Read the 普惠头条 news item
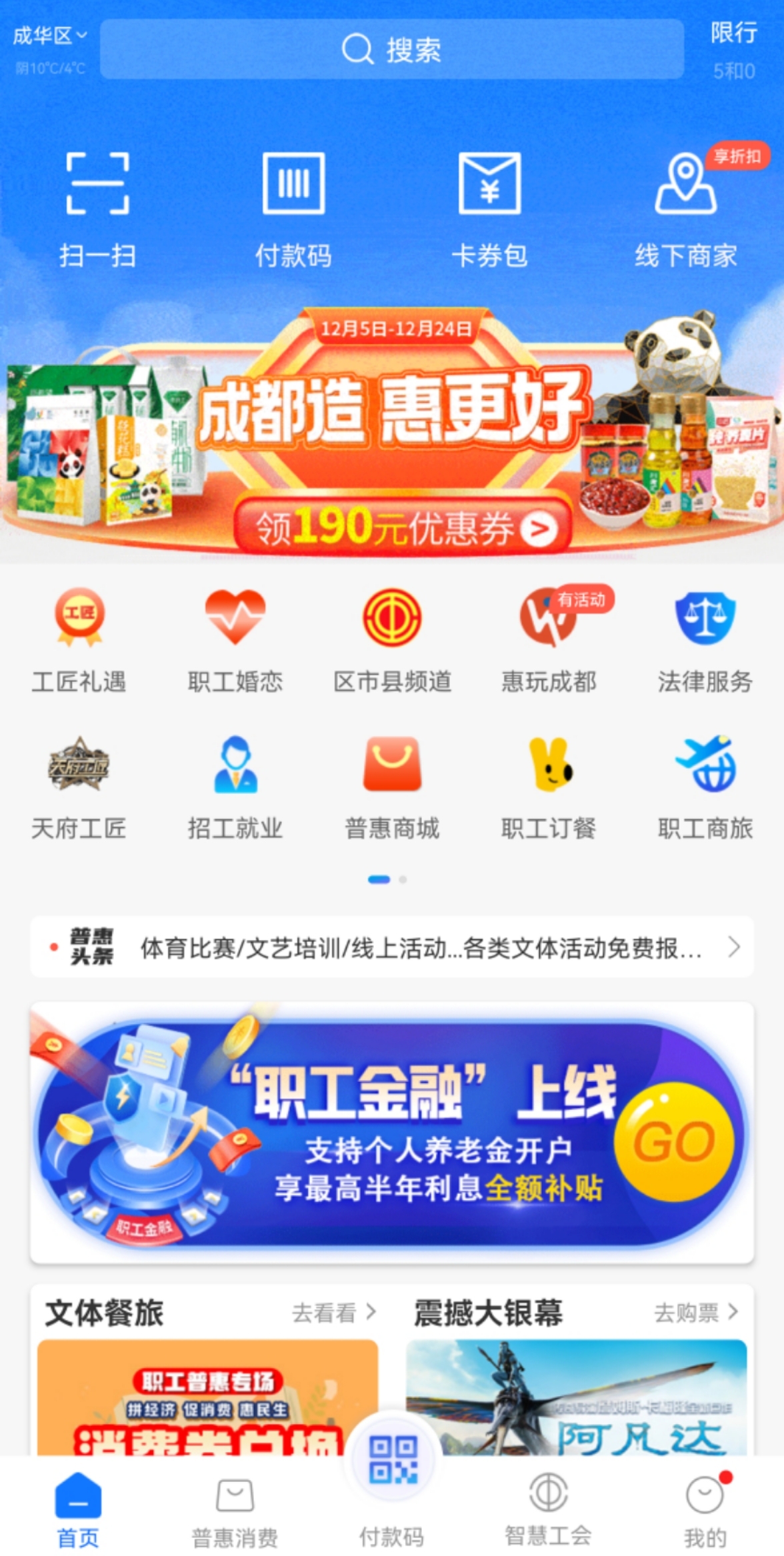The width and height of the screenshot is (784, 1556). pyautogui.click(x=420, y=947)
